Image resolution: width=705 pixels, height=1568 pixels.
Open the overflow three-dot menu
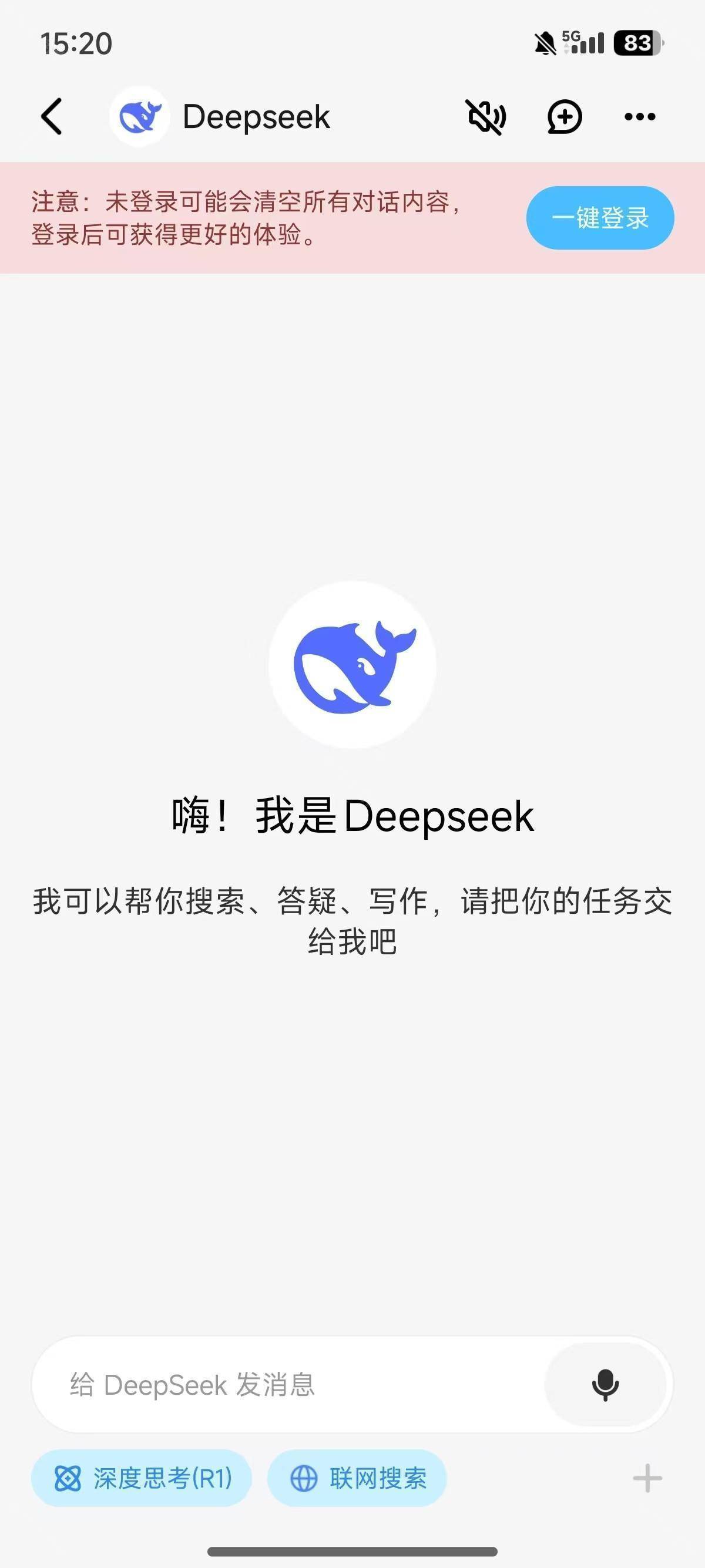(638, 116)
